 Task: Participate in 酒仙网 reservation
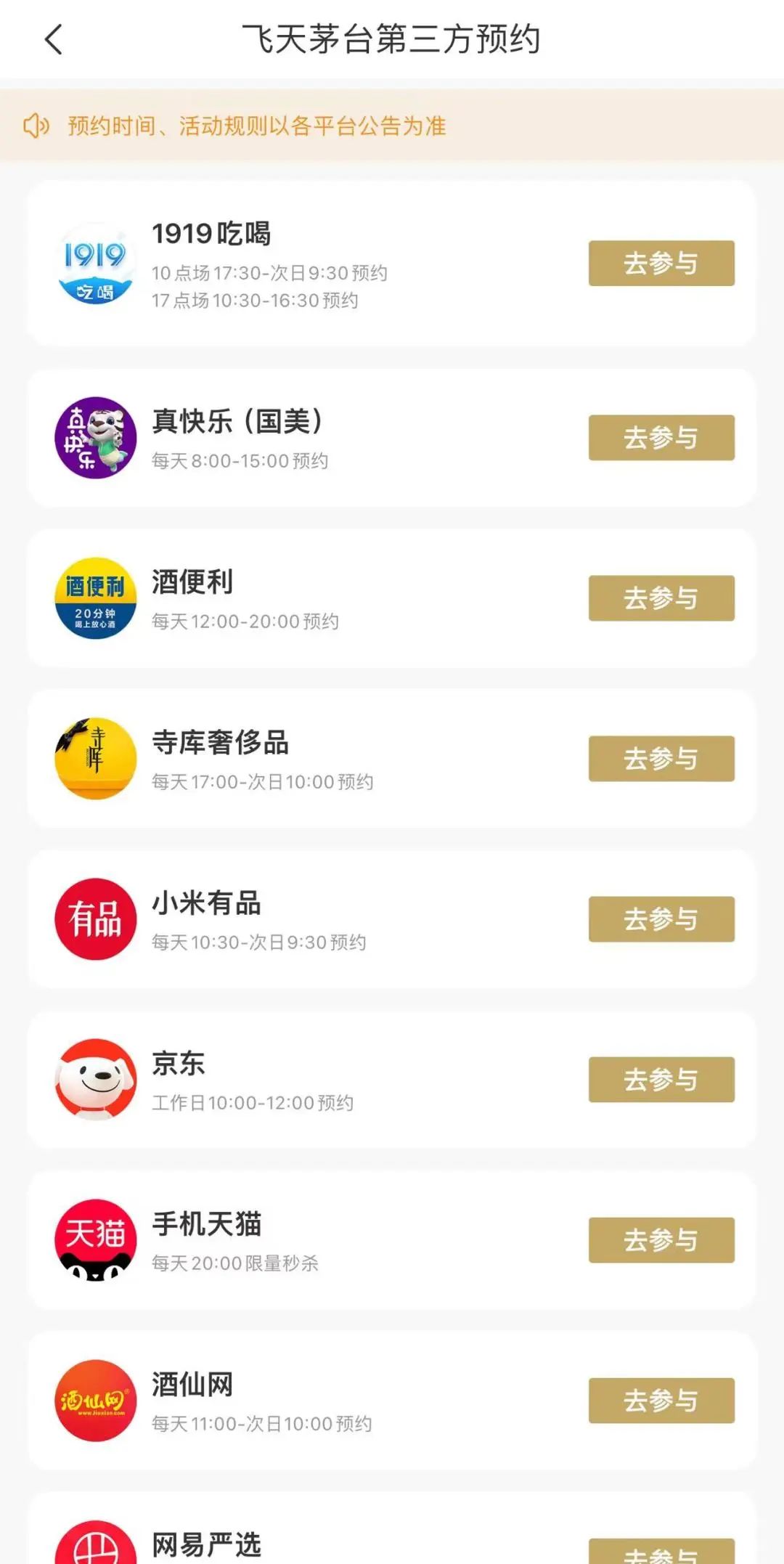tap(661, 1400)
